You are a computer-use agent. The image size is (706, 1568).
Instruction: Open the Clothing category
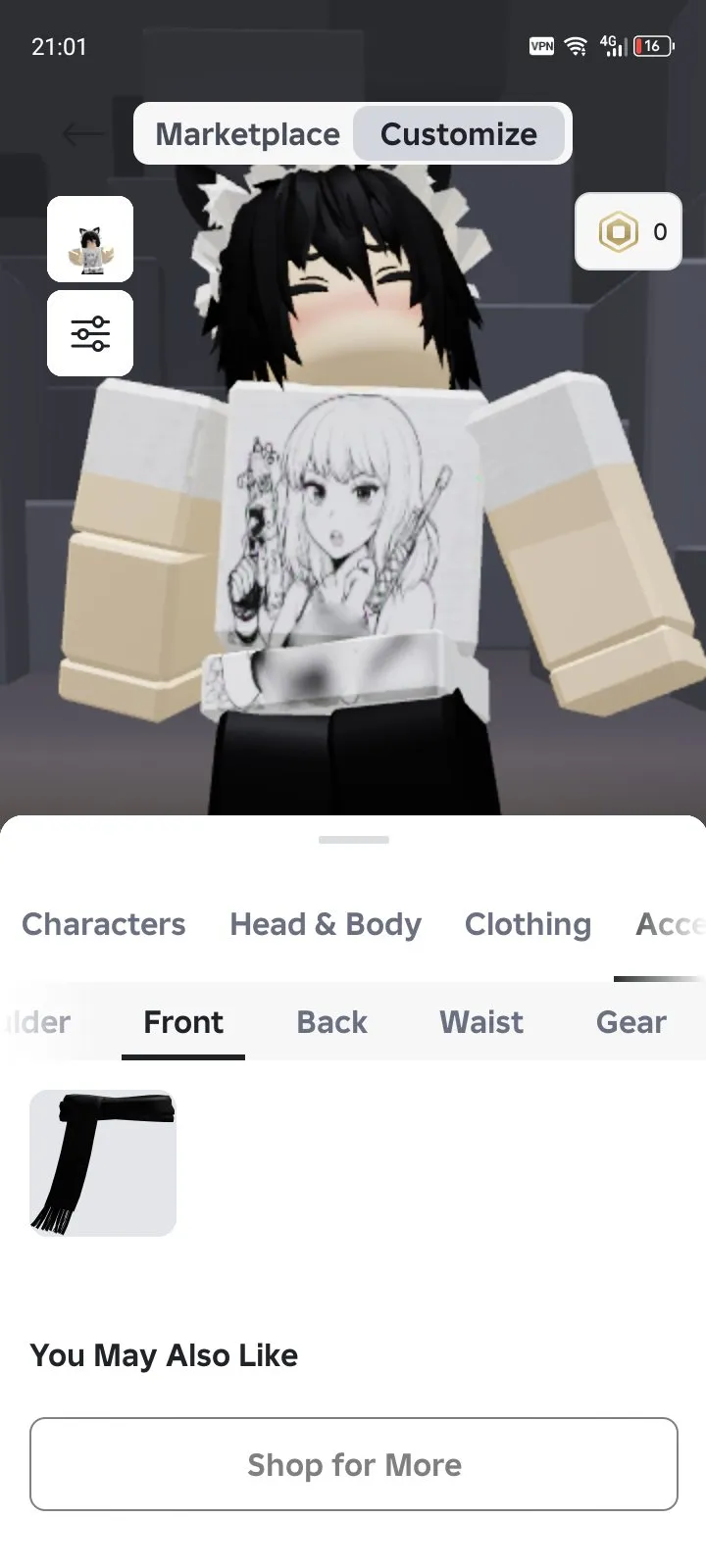(x=528, y=924)
